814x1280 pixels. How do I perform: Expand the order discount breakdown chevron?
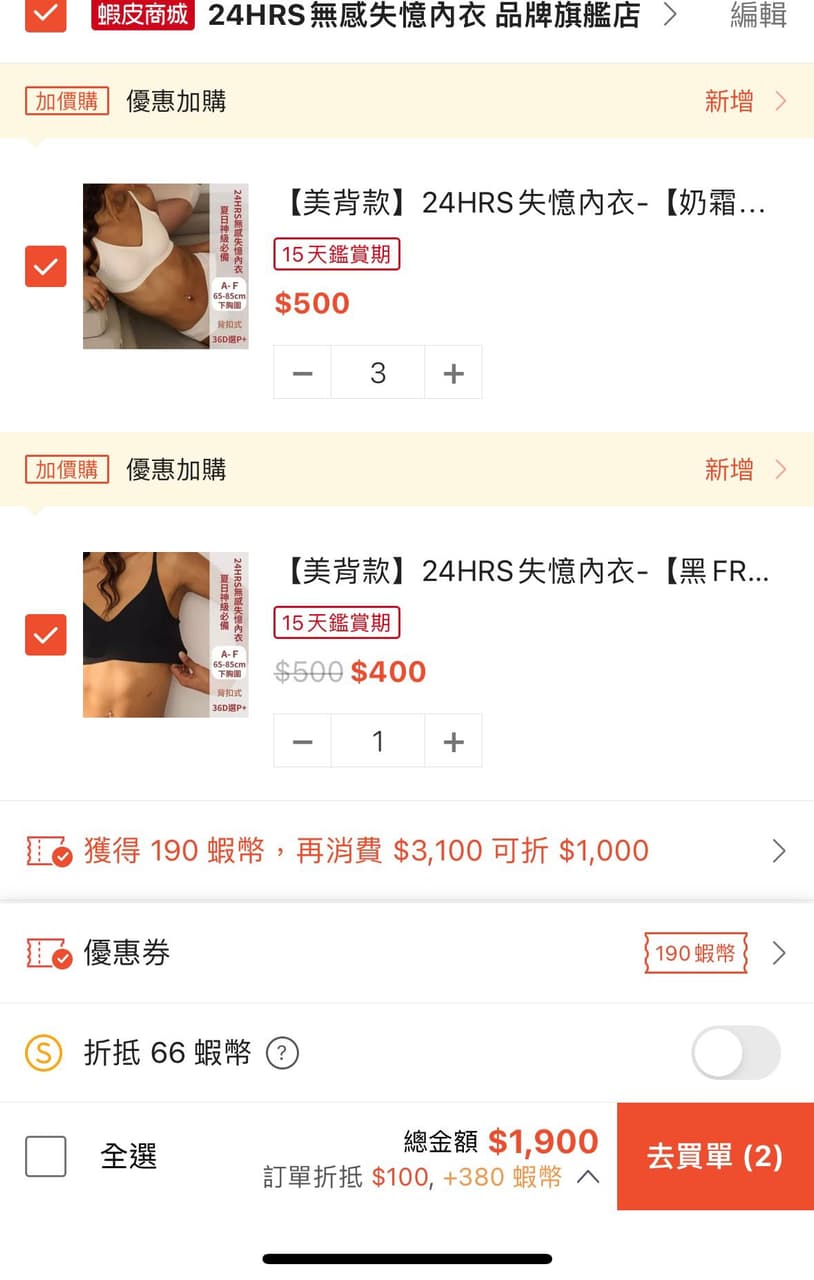coord(589,1177)
